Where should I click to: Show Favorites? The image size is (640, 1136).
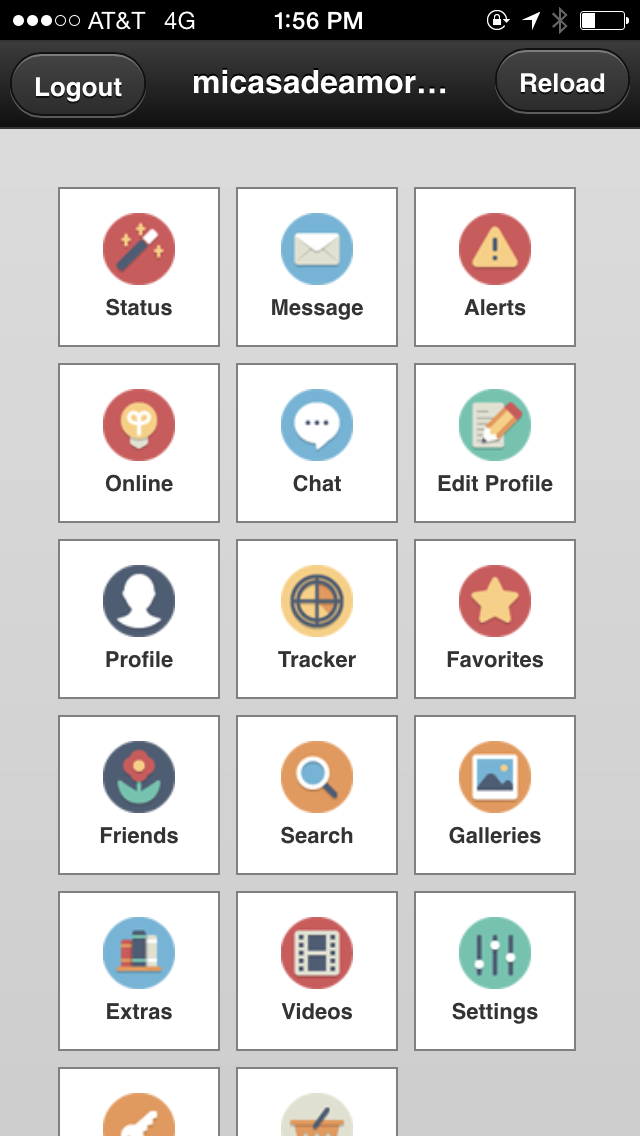(495, 619)
